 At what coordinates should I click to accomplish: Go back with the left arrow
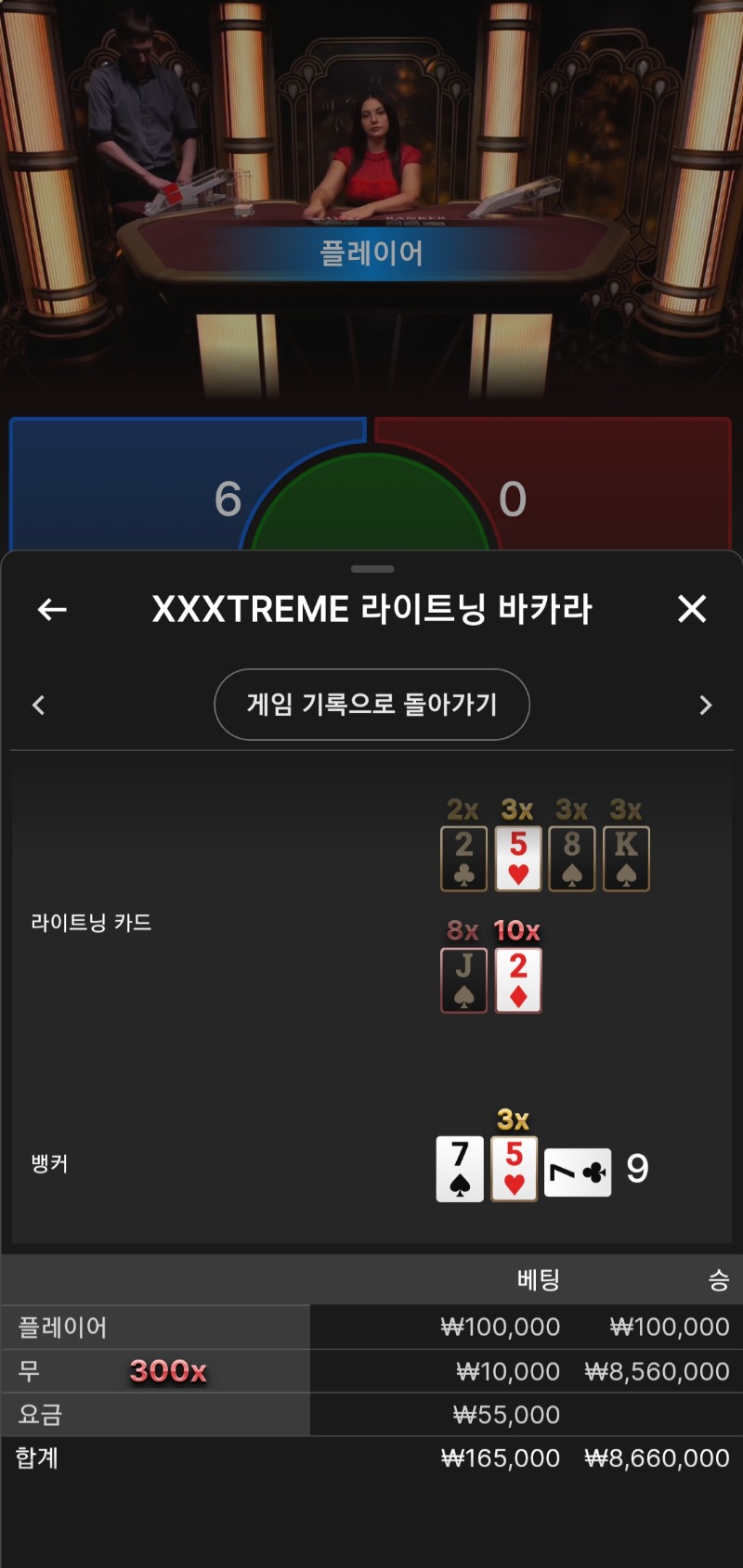tap(52, 609)
